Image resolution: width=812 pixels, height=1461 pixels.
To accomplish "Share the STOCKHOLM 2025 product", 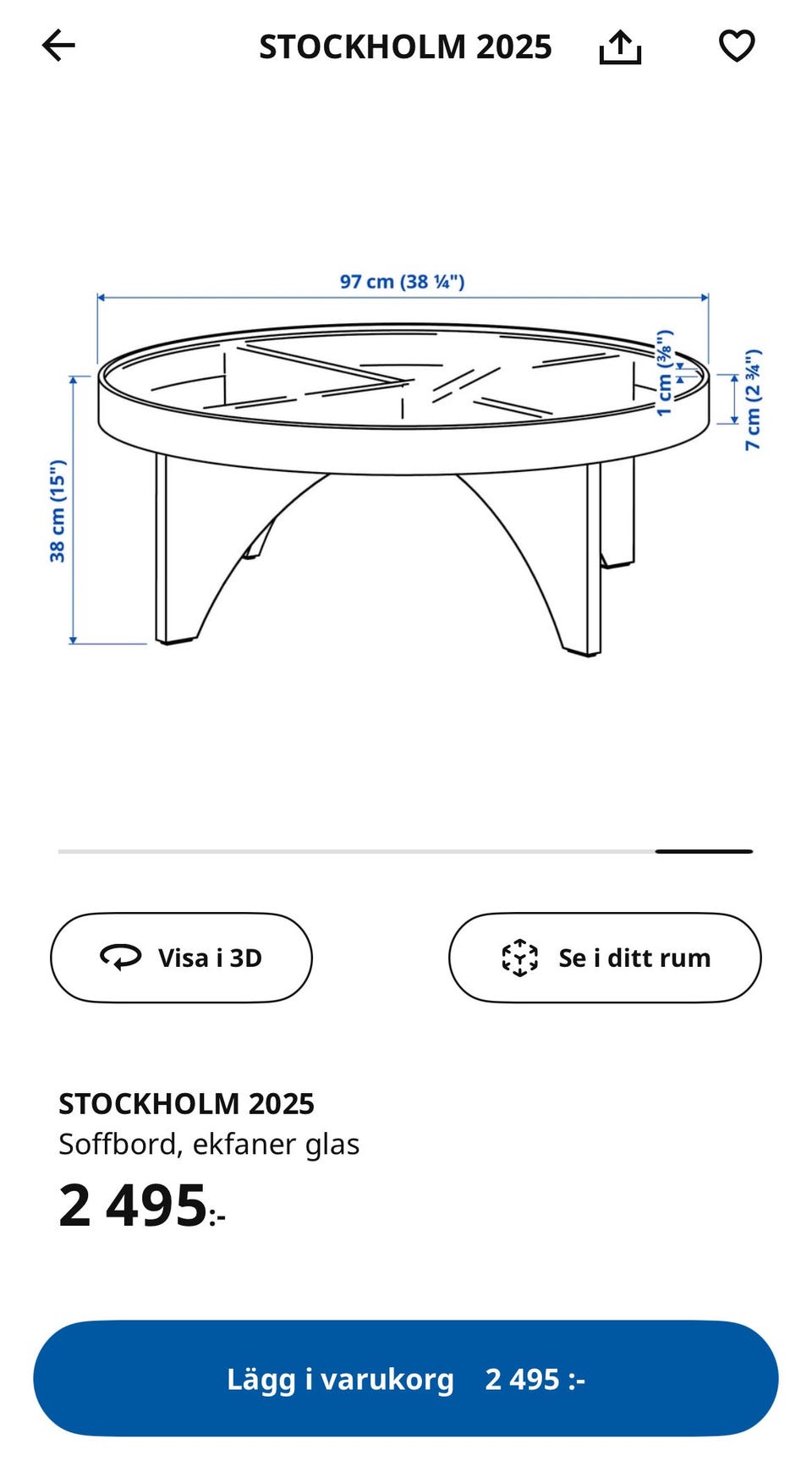I will point(620,47).
